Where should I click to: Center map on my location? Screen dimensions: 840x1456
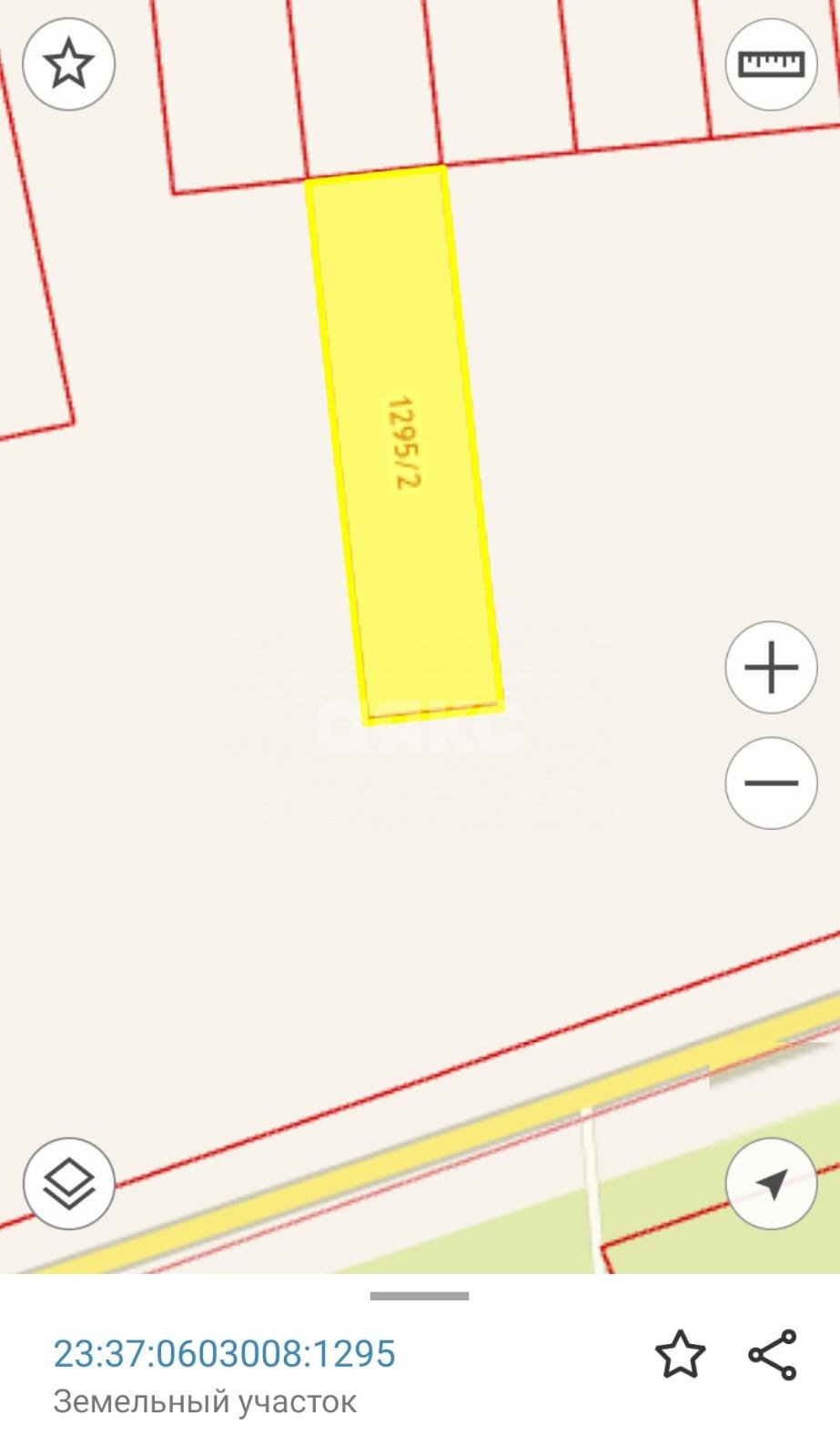coord(771,1184)
